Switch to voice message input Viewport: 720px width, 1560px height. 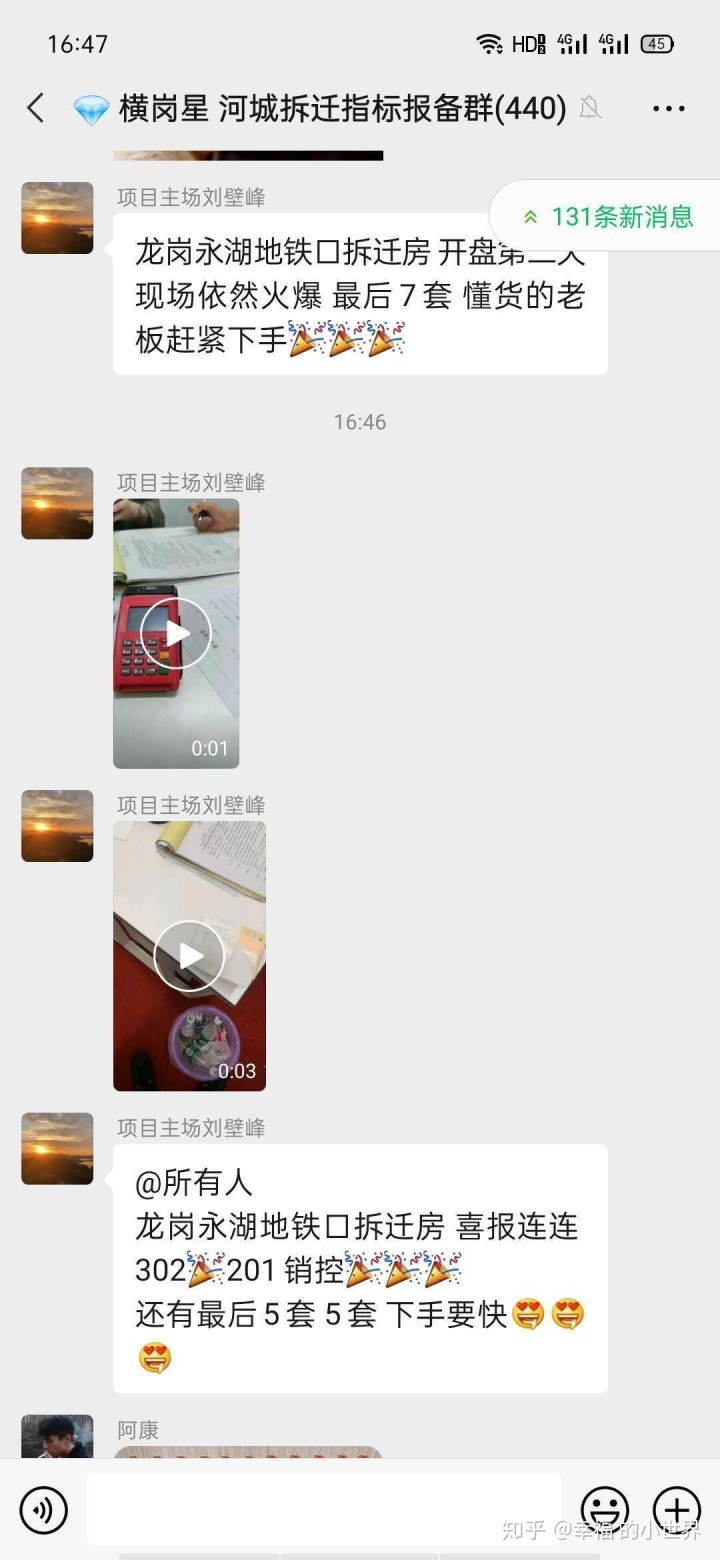[43, 1510]
